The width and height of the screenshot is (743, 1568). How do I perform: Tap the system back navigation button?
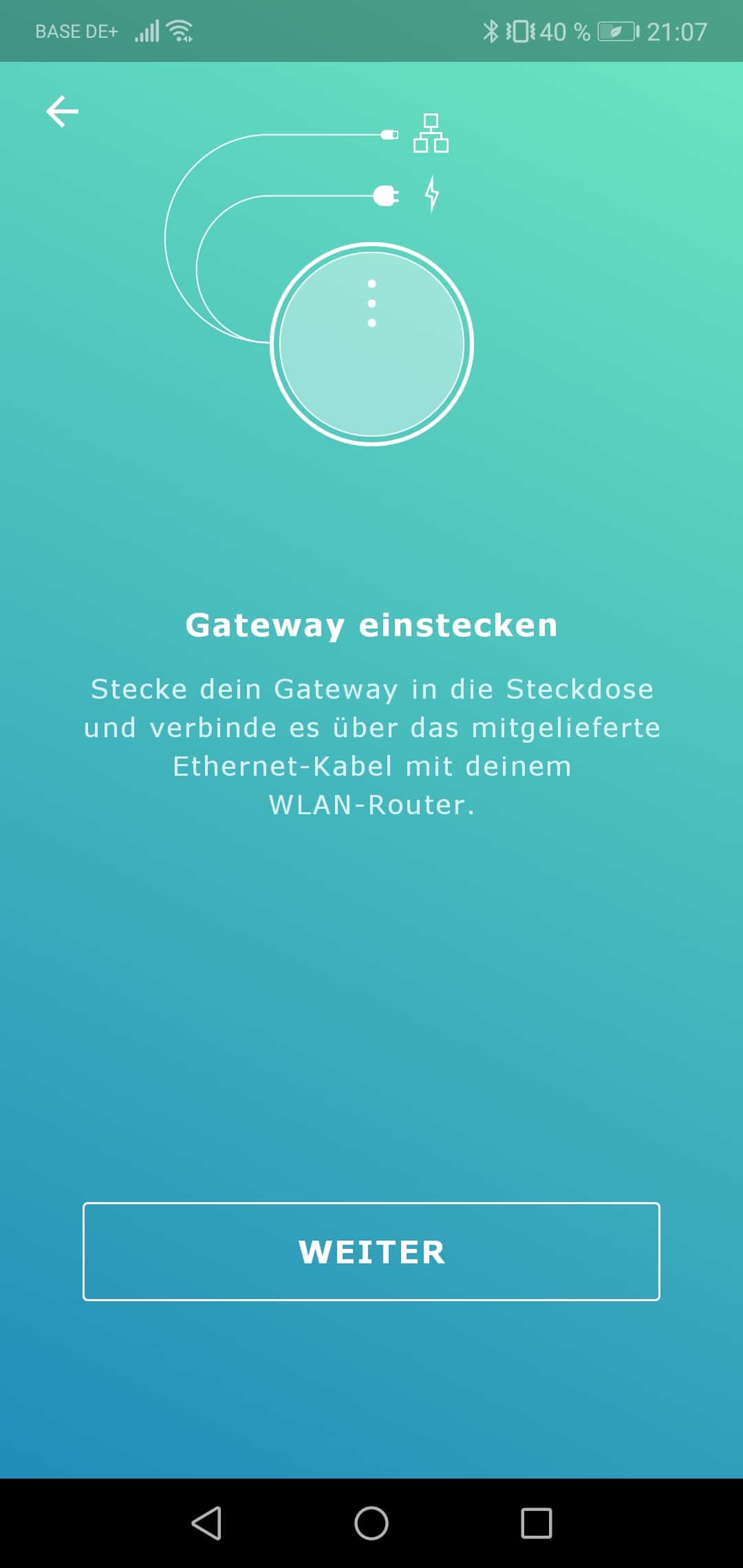pos(206,1523)
